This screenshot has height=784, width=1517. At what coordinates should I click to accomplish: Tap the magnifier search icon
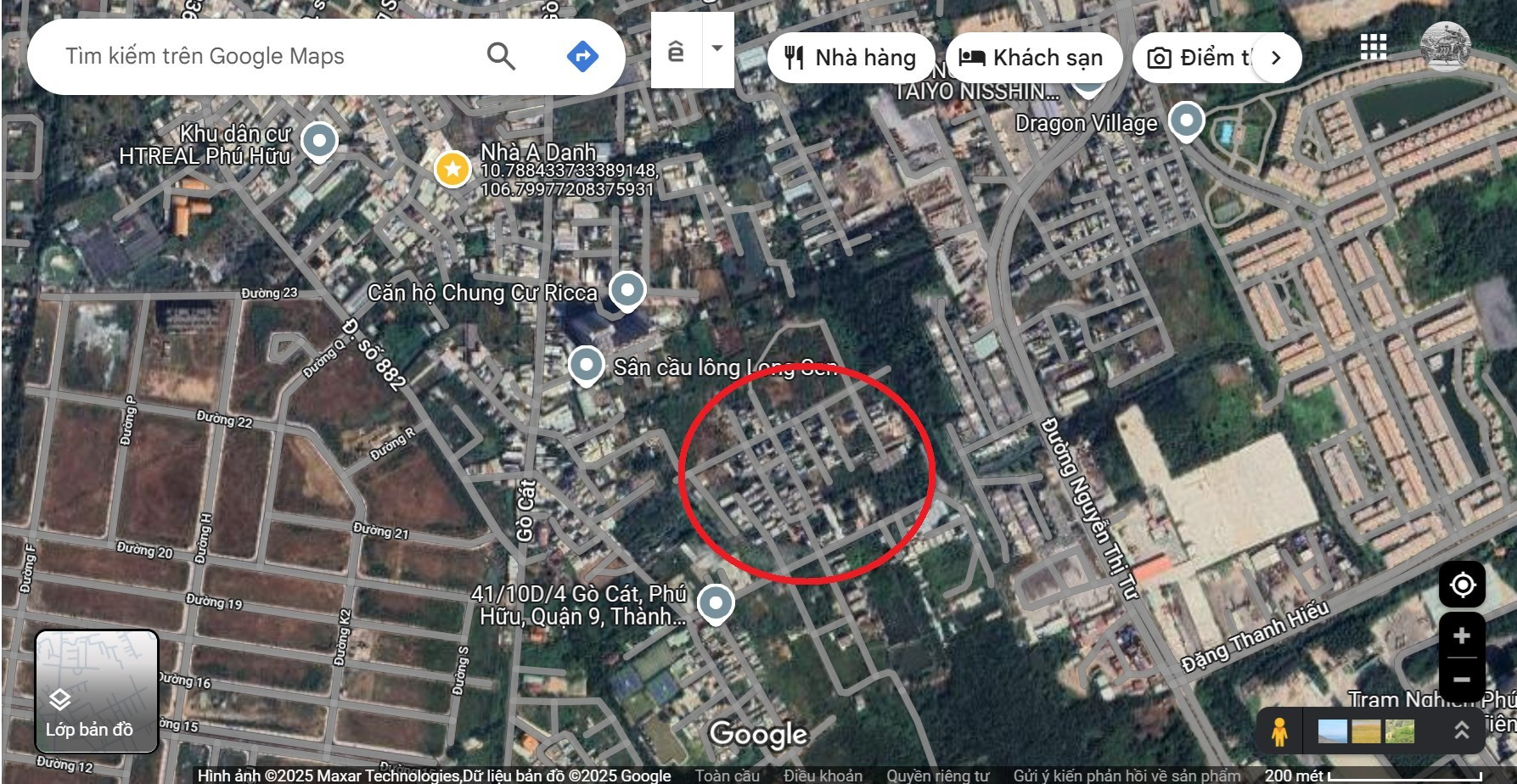(x=501, y=57)
